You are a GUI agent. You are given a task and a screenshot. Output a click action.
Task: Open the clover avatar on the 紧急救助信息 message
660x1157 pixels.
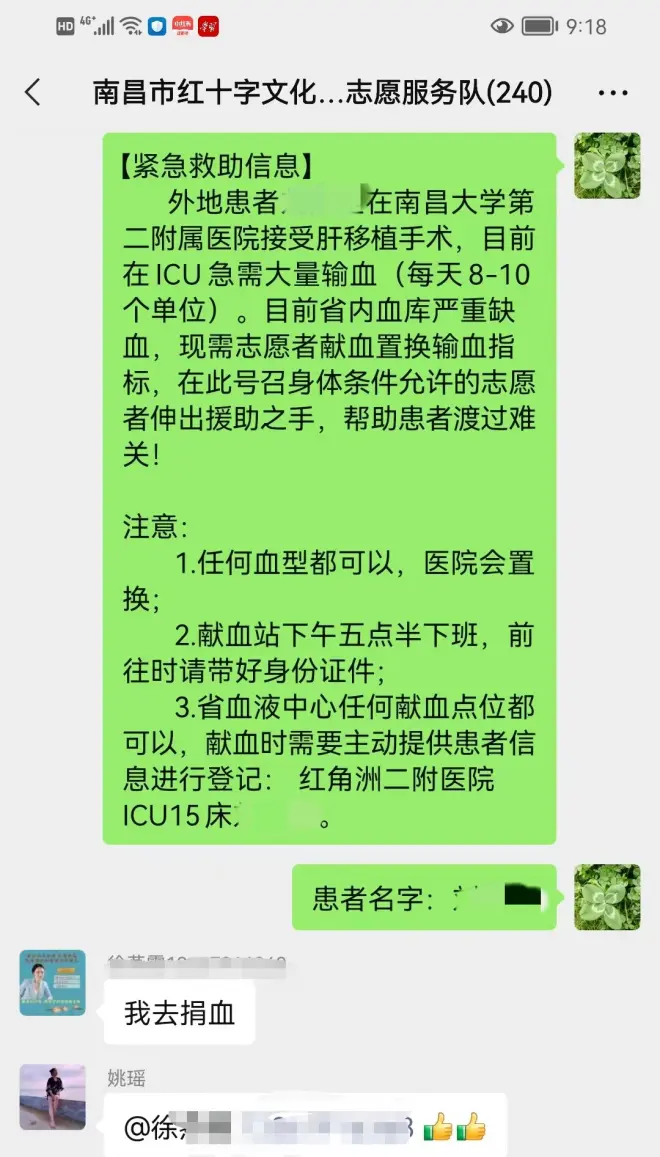point(606,166)
